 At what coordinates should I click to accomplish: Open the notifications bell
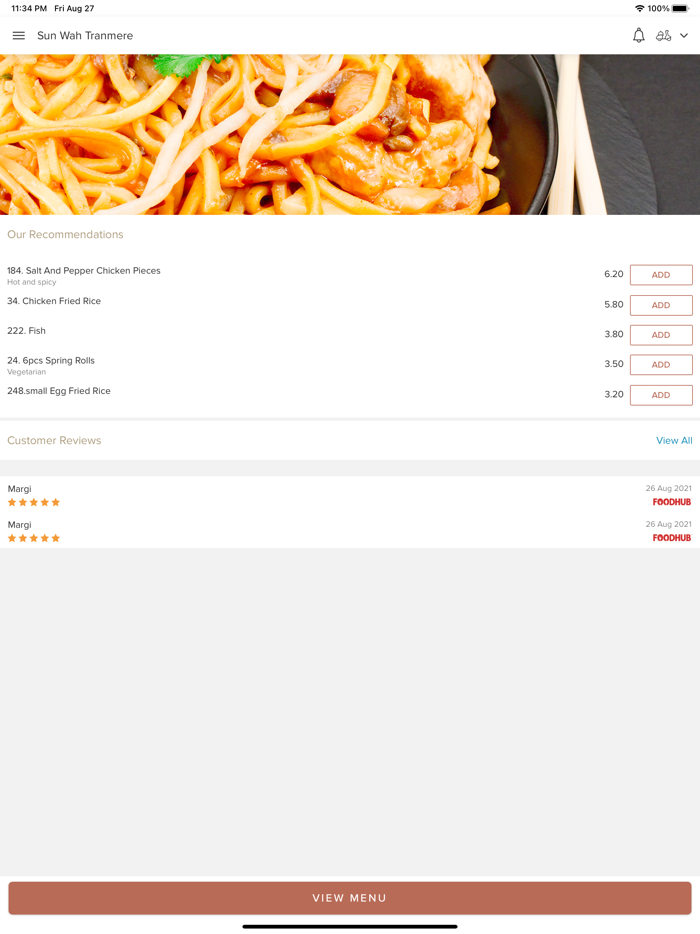click(x=638, y=36)
